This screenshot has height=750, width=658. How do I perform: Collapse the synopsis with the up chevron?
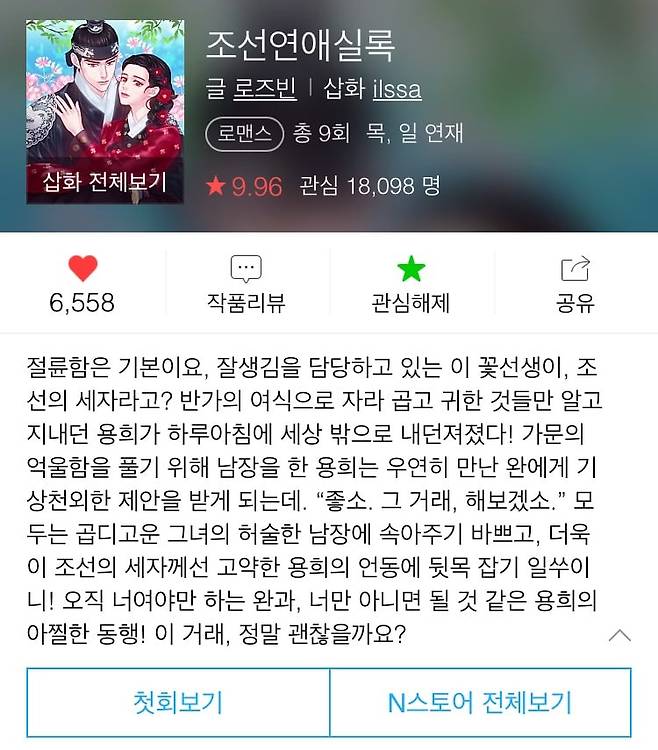point(619,635)
